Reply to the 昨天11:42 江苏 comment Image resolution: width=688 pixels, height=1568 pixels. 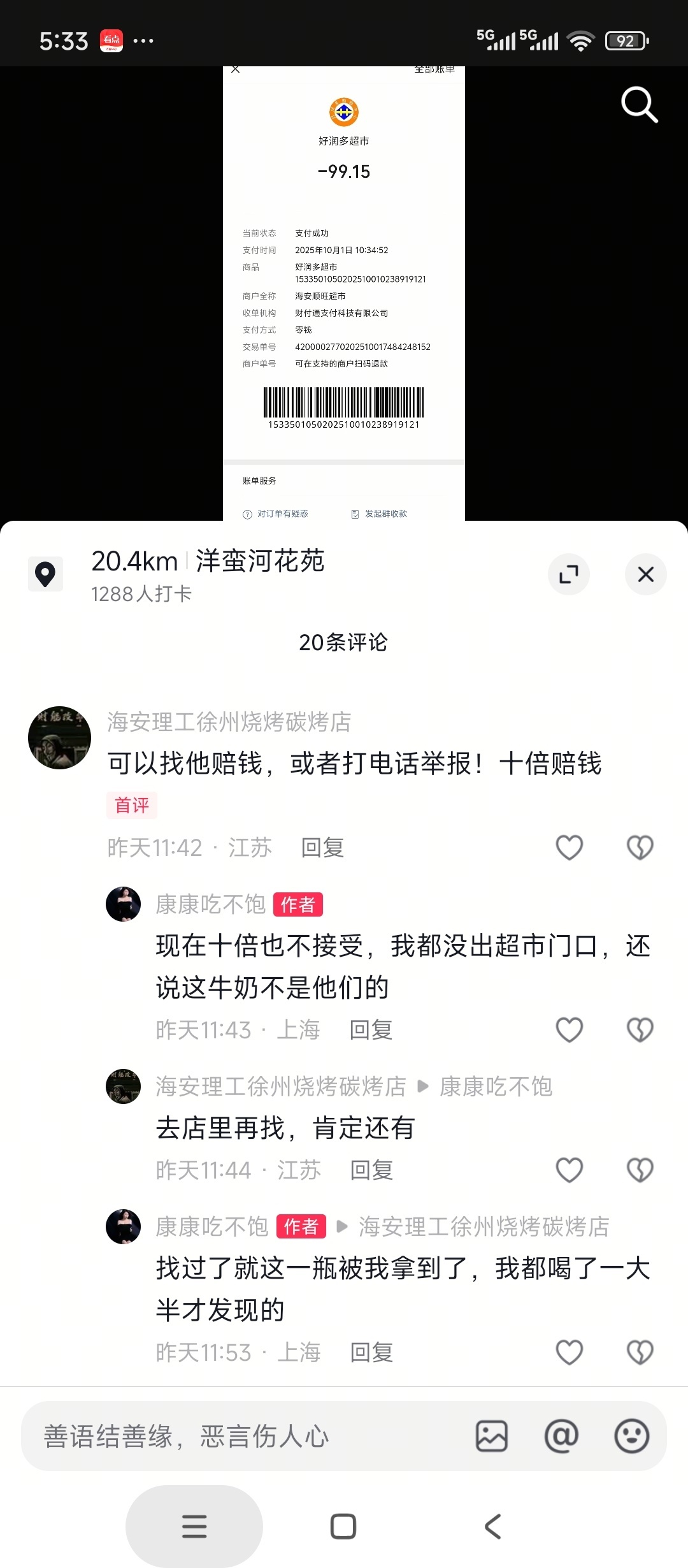point(322,848)
